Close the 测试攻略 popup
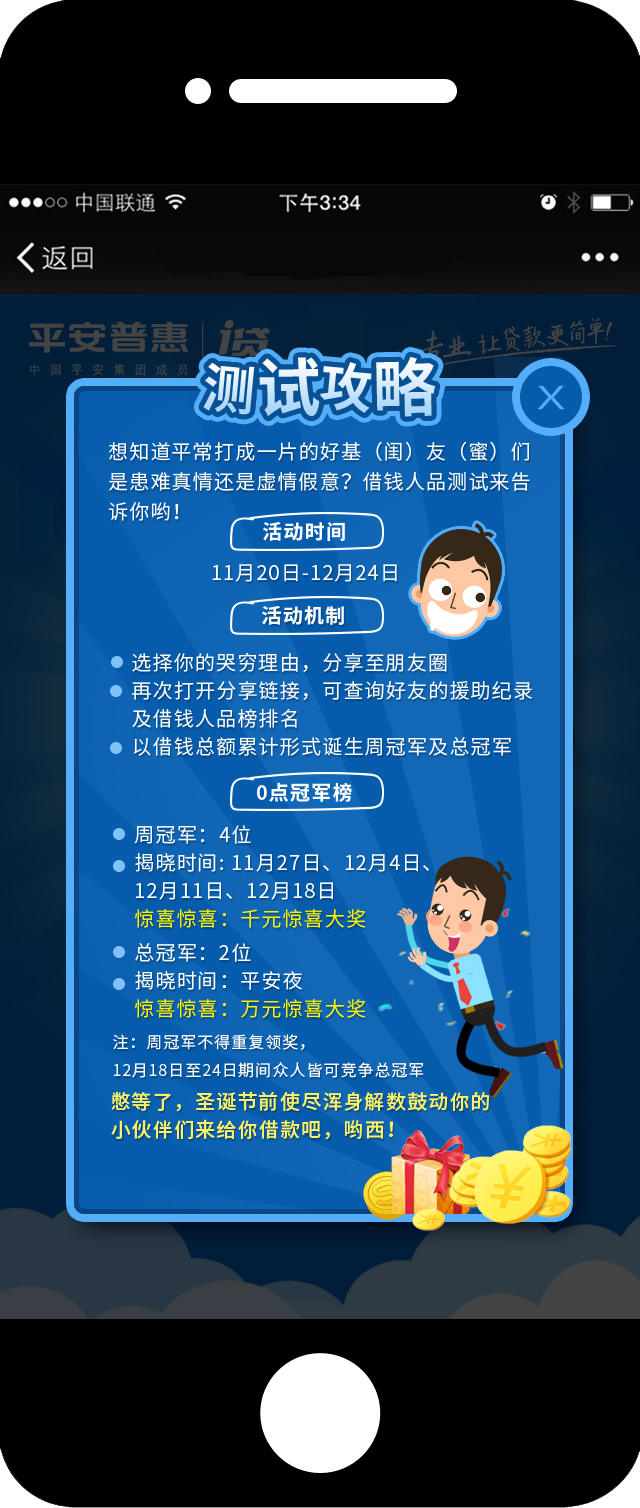Viewport: 640px width, 1508px height. [x=550, y=398]
